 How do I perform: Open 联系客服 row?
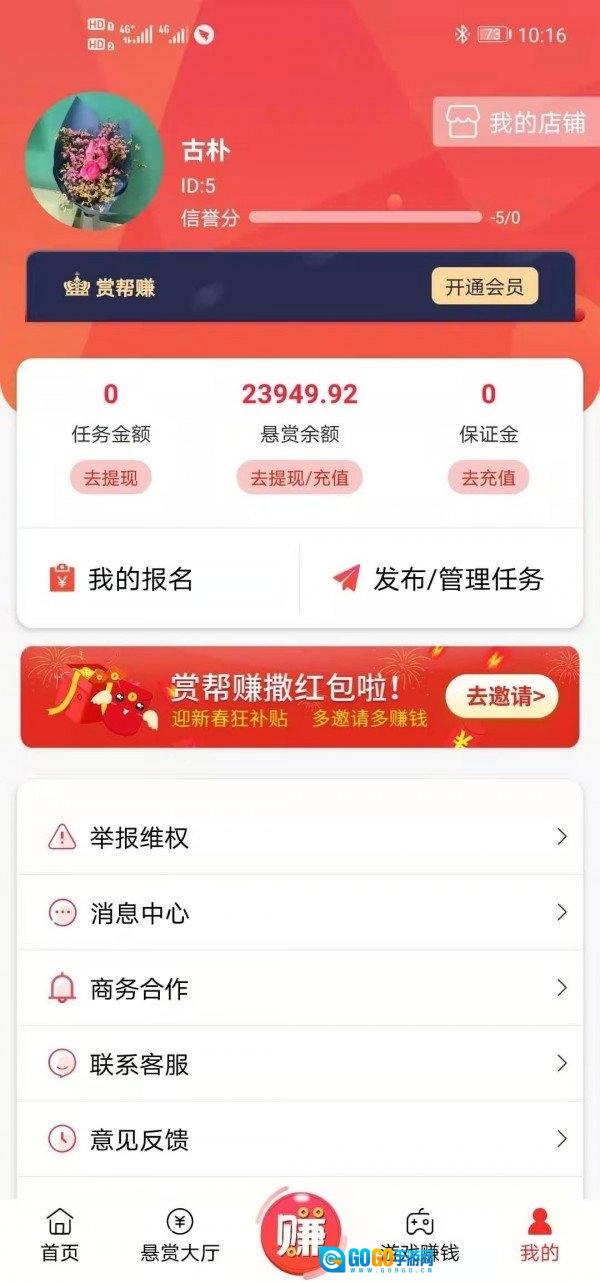coord(300,1063)
